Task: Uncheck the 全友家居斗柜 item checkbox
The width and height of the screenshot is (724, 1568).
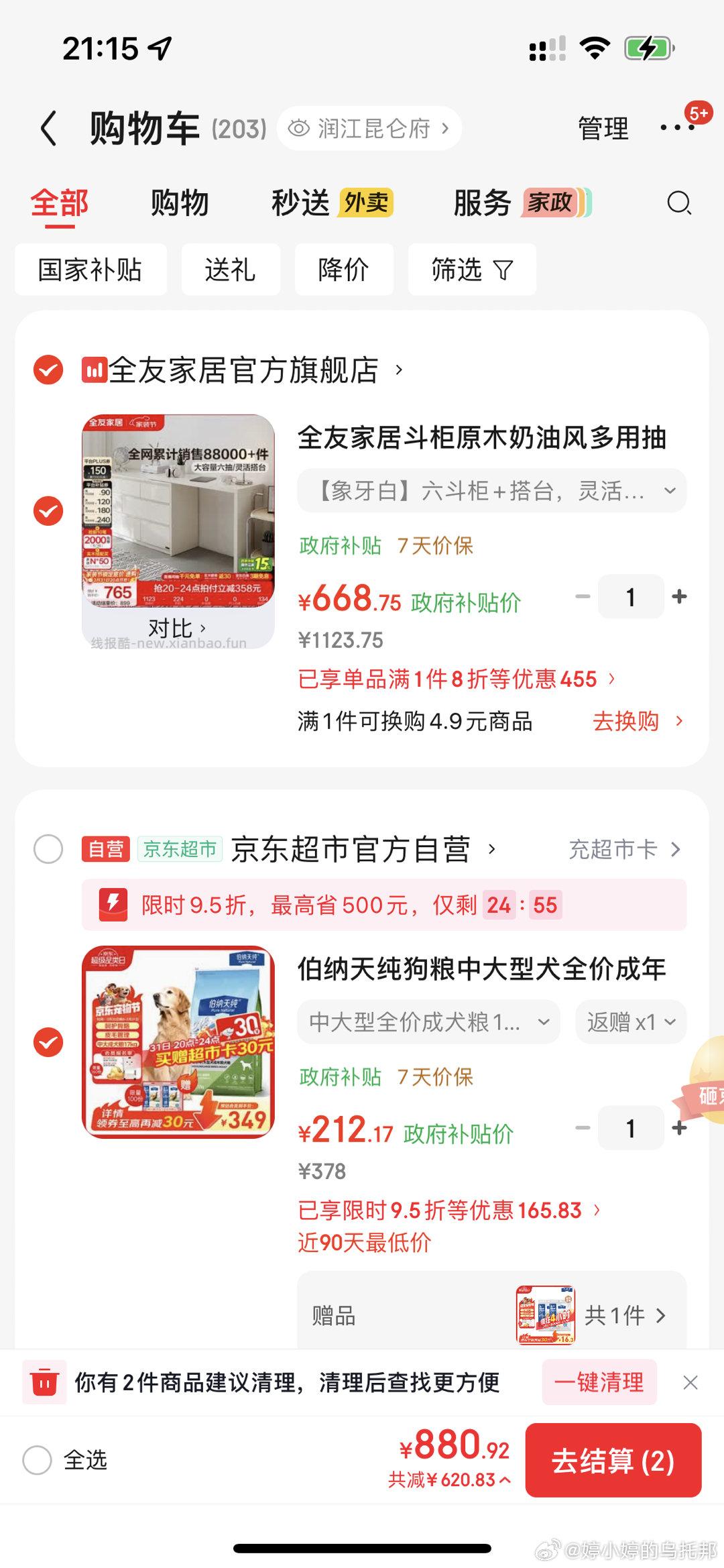Action: coord(48,511)
